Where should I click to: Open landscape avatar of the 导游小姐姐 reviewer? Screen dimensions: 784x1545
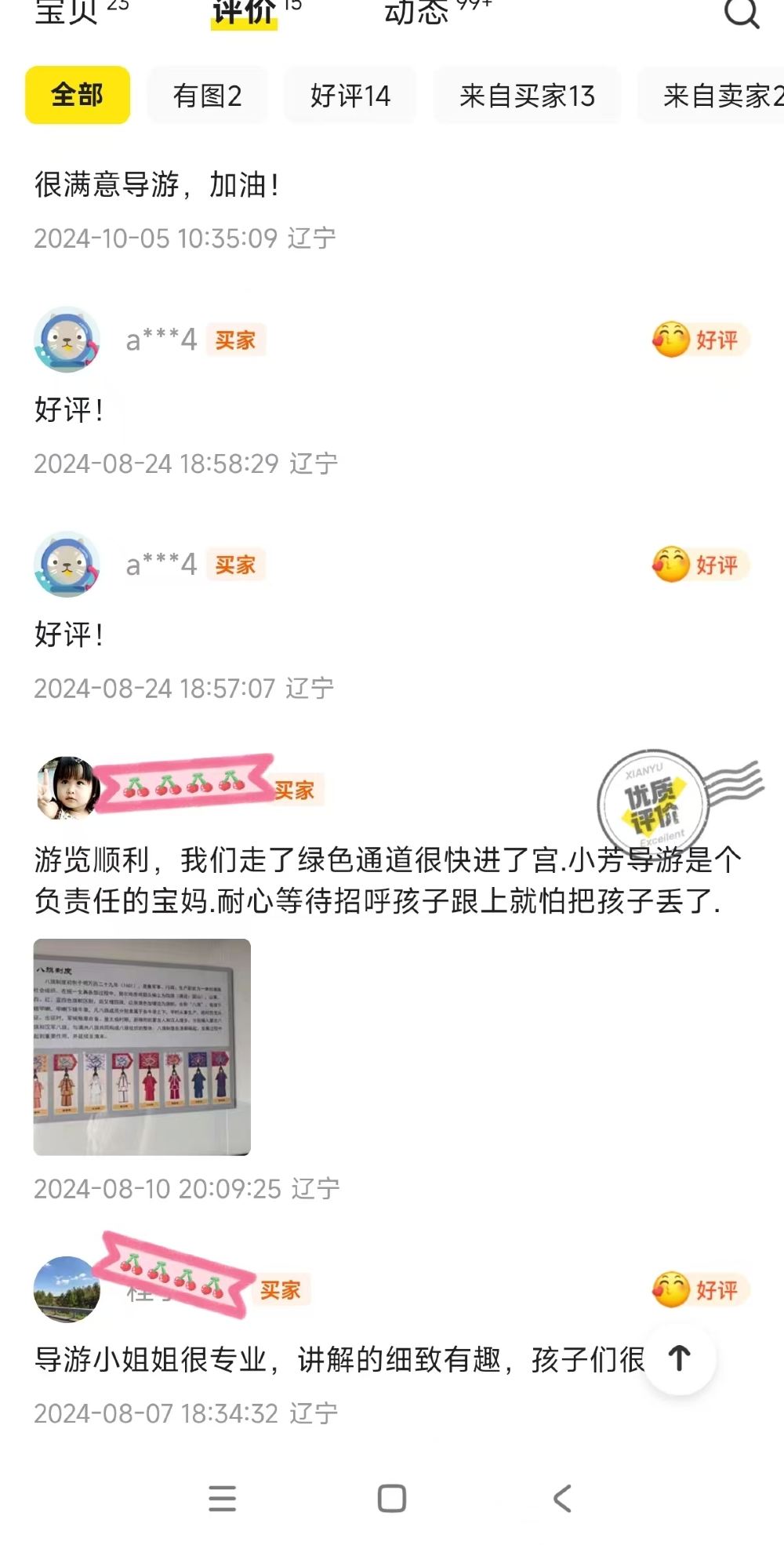[x=67, y=1289]
